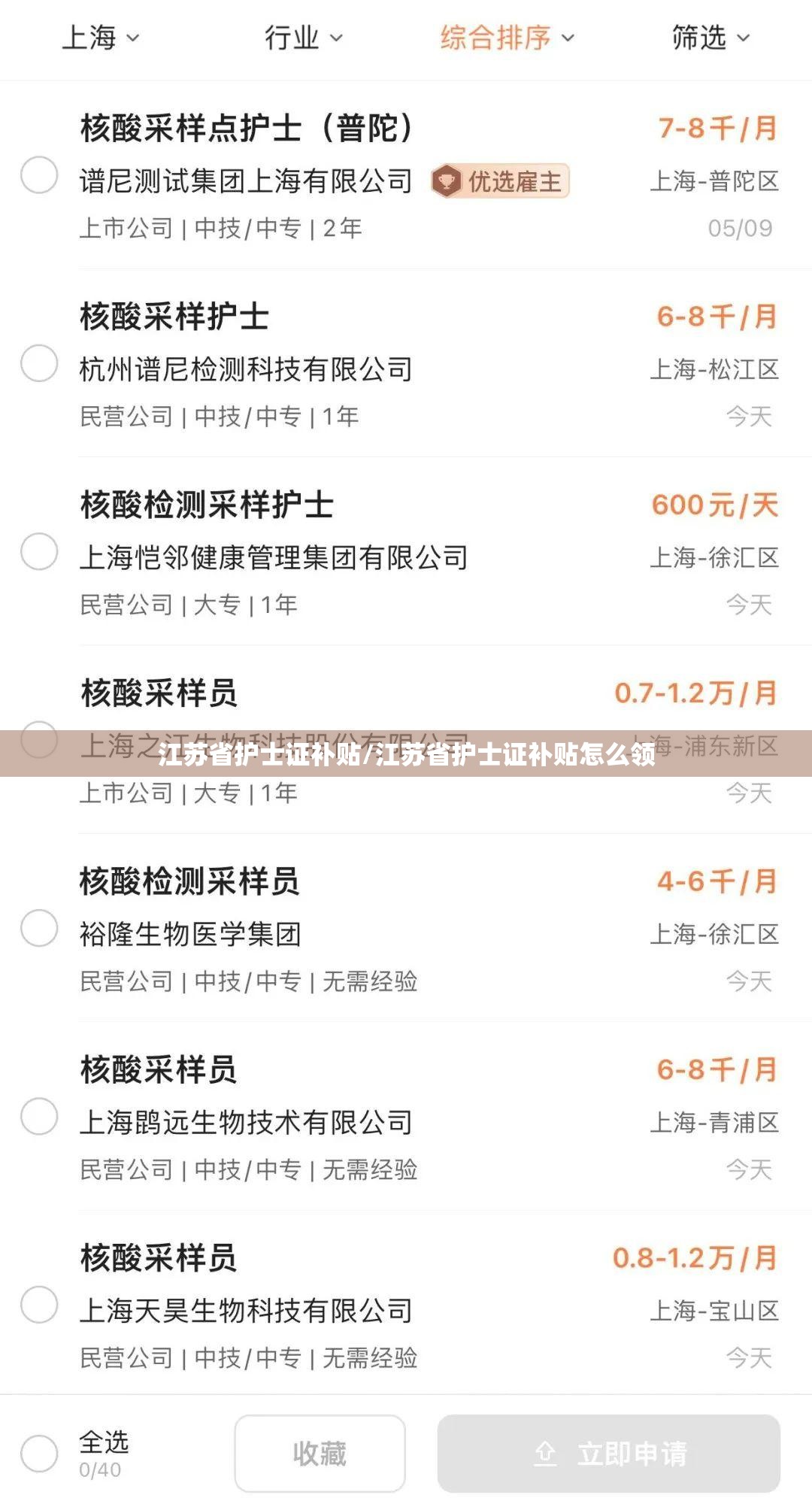Tick the checkbox for 杭州谱尼检测科技 job

click(x=39, y=364)
